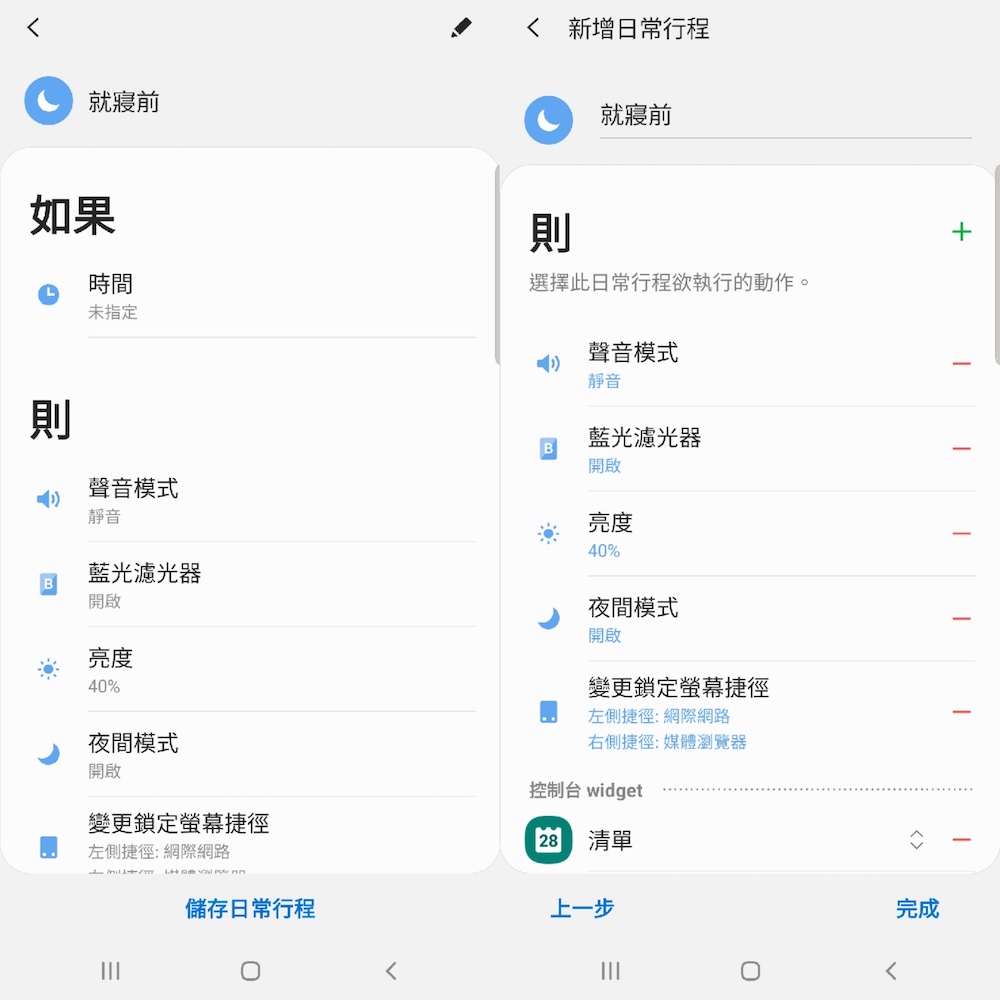
Task: Add a new action with the green plus
Action: pyautogui.click(x=961, y=232)
